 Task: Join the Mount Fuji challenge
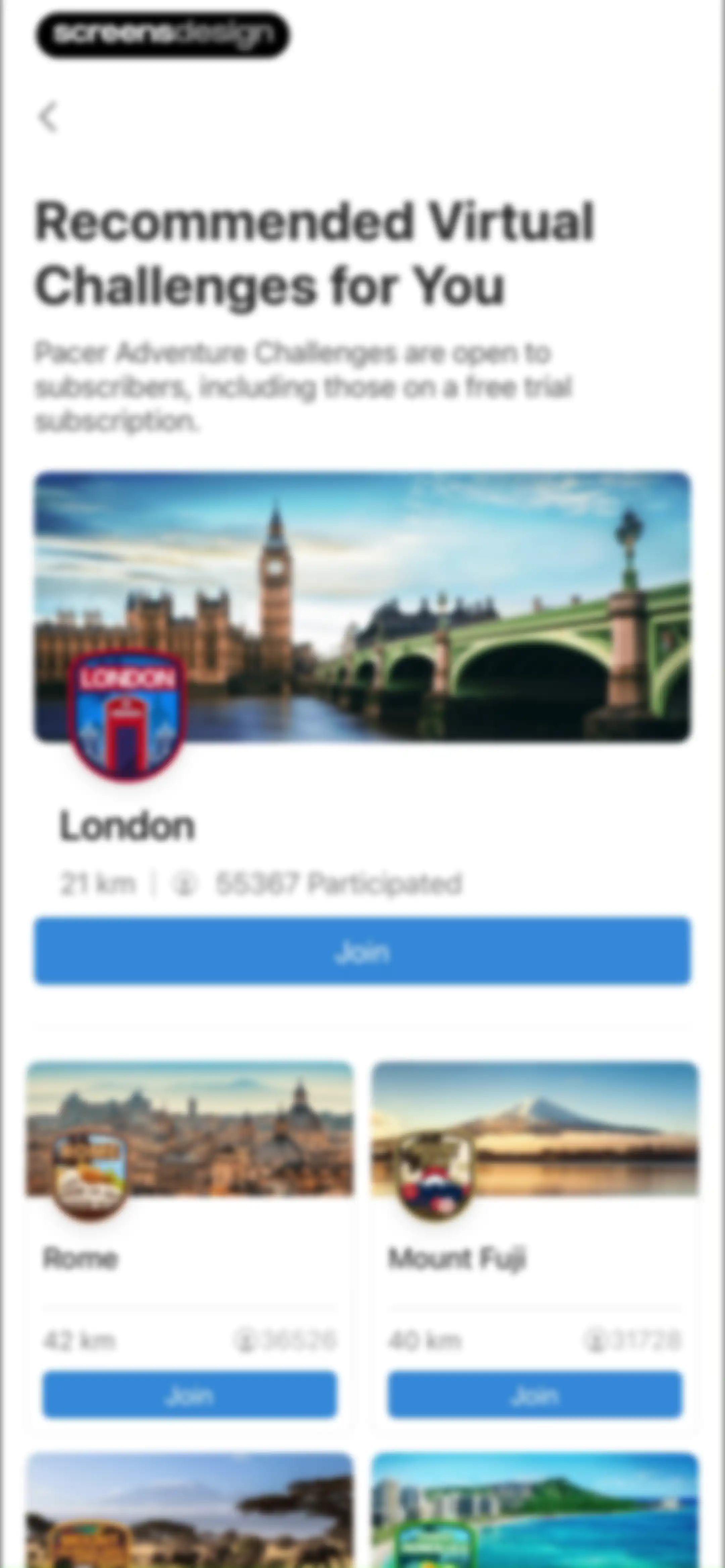(534, 1394)
